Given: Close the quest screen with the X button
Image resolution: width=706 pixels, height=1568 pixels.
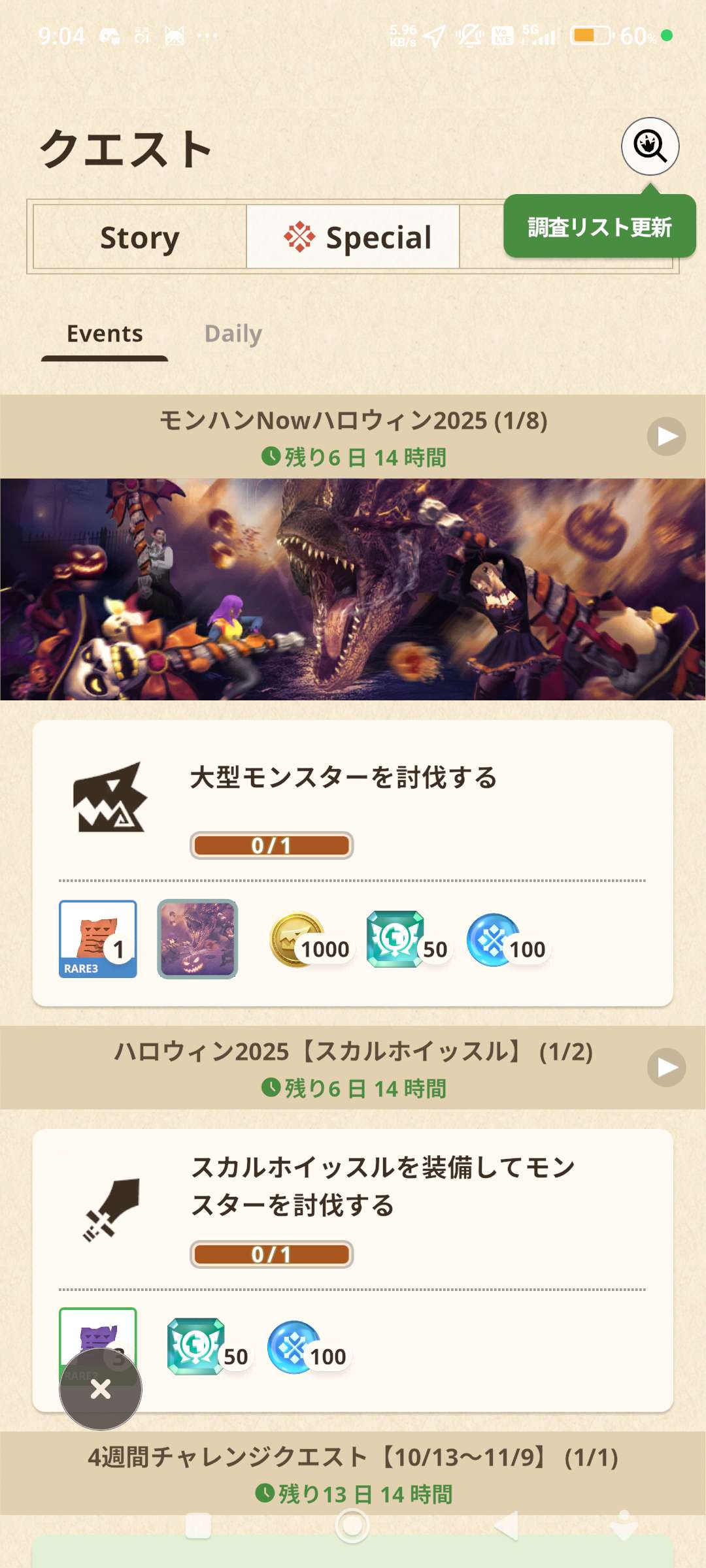Looking at the screenshot, I should point(101,1389).
